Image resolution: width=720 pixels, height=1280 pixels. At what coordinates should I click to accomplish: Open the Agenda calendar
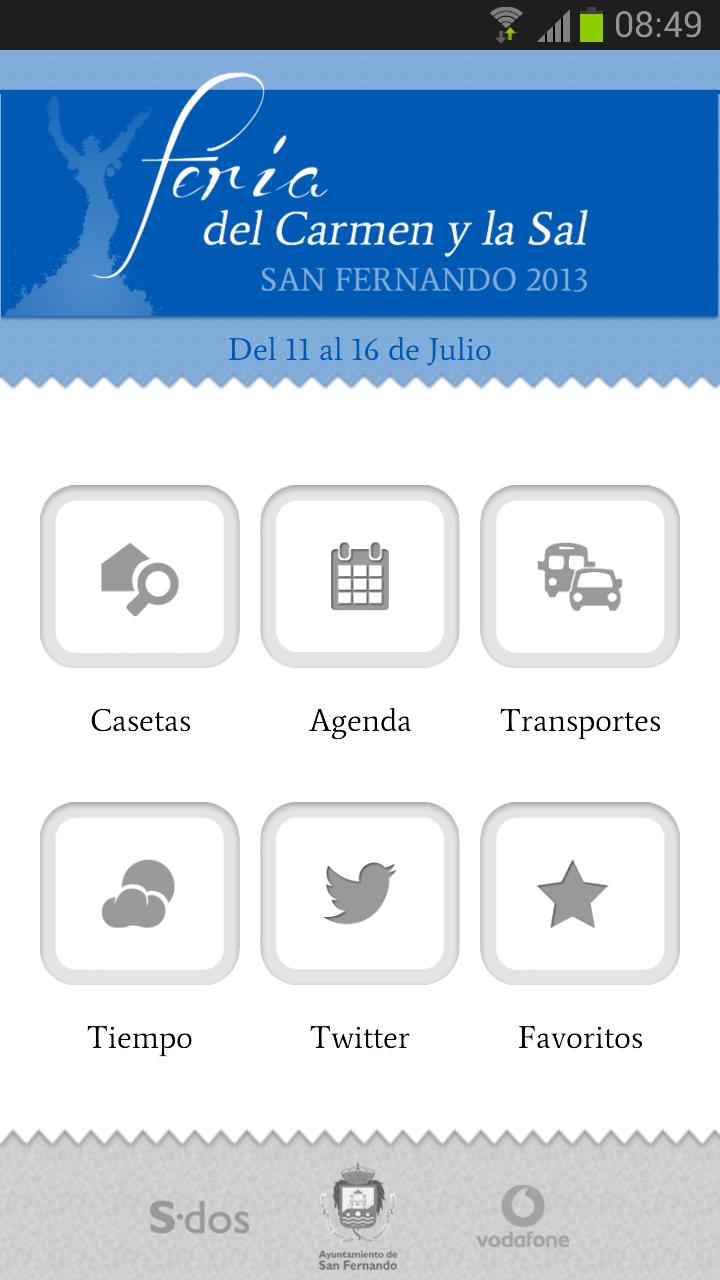coord(360,577)
